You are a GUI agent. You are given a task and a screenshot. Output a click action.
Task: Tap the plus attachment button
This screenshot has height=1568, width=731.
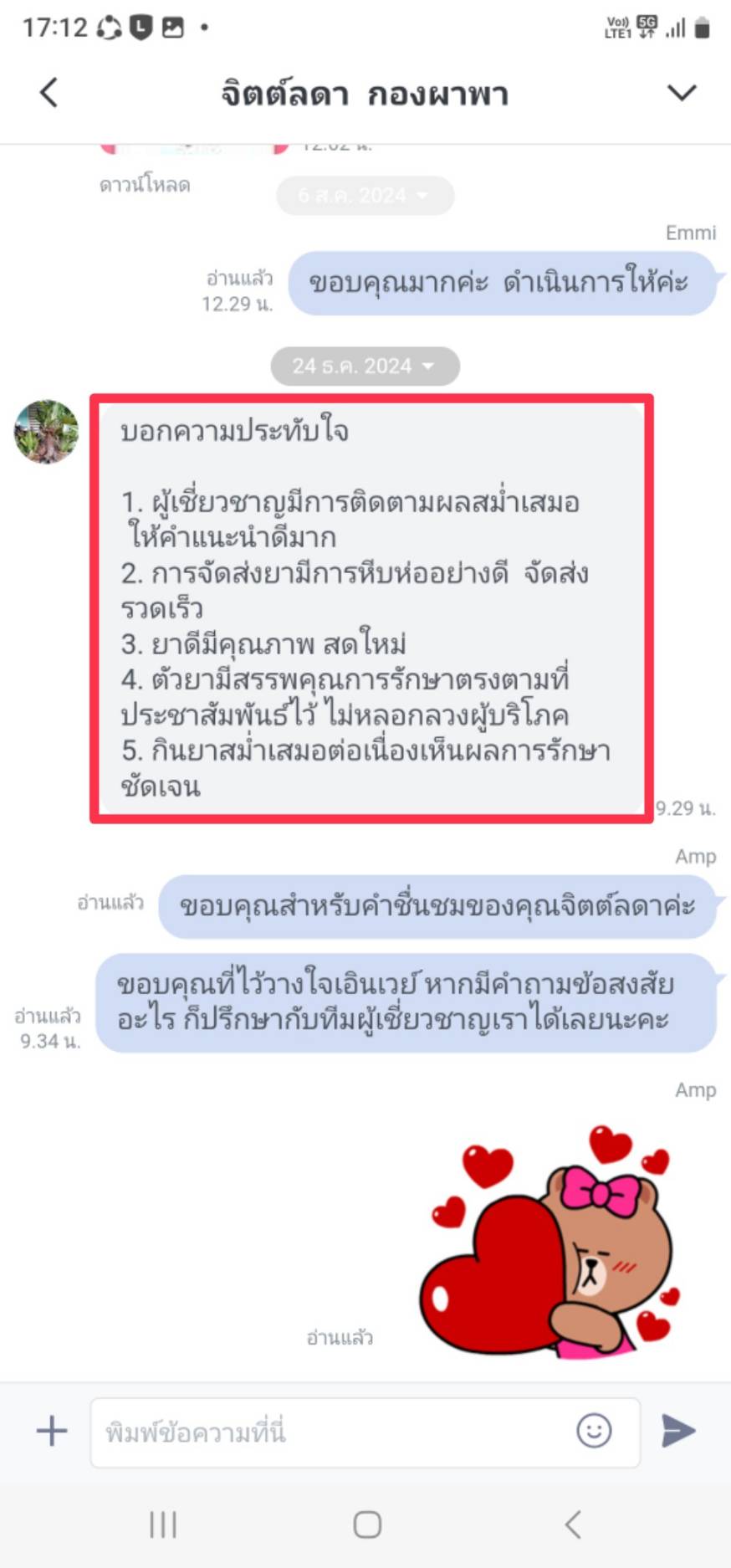pyautogui.click(x=52, y=1431)
